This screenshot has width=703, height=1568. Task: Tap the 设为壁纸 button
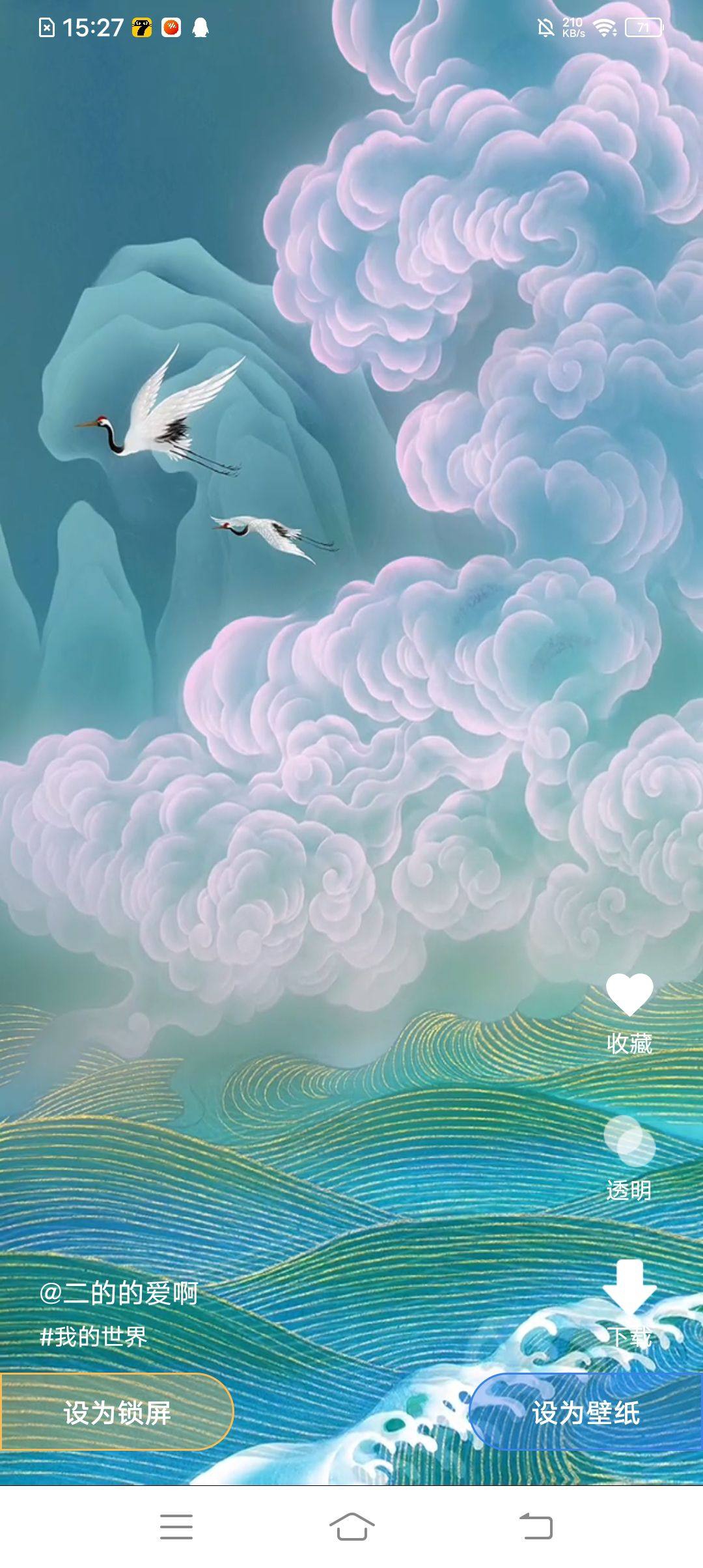[586, 1414]
